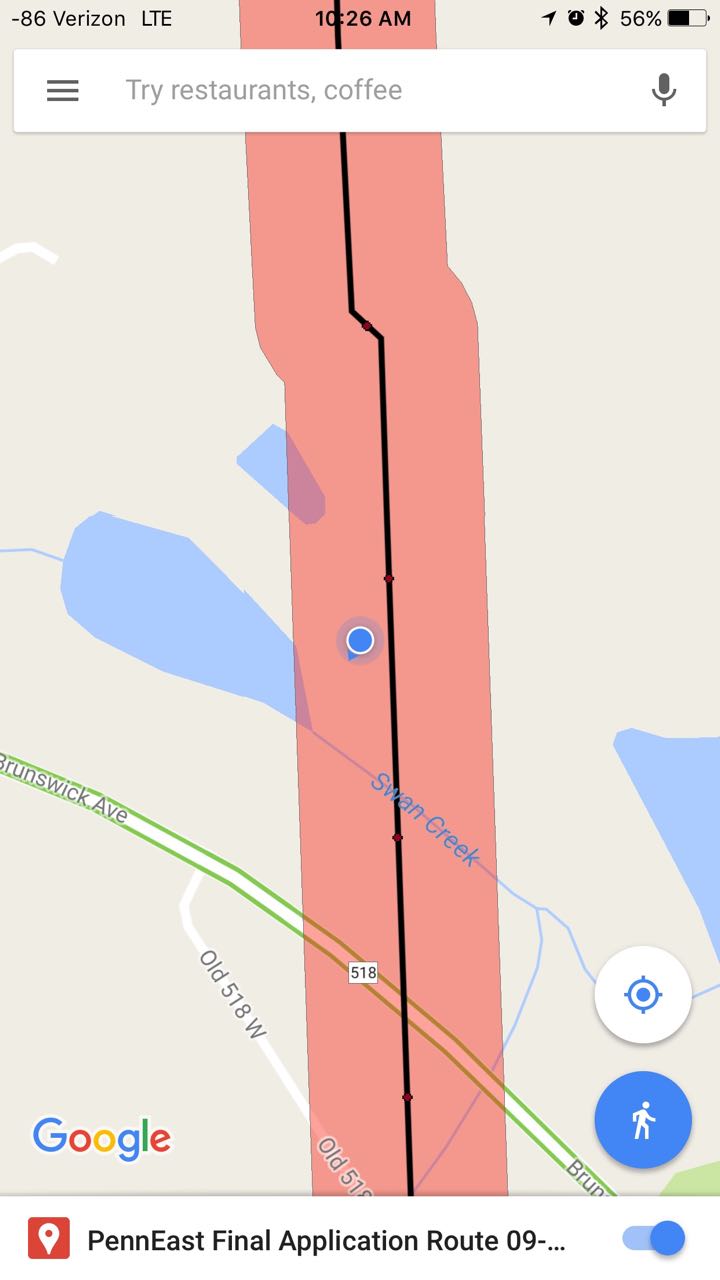Start voice search with the microphone

point(663,91)
